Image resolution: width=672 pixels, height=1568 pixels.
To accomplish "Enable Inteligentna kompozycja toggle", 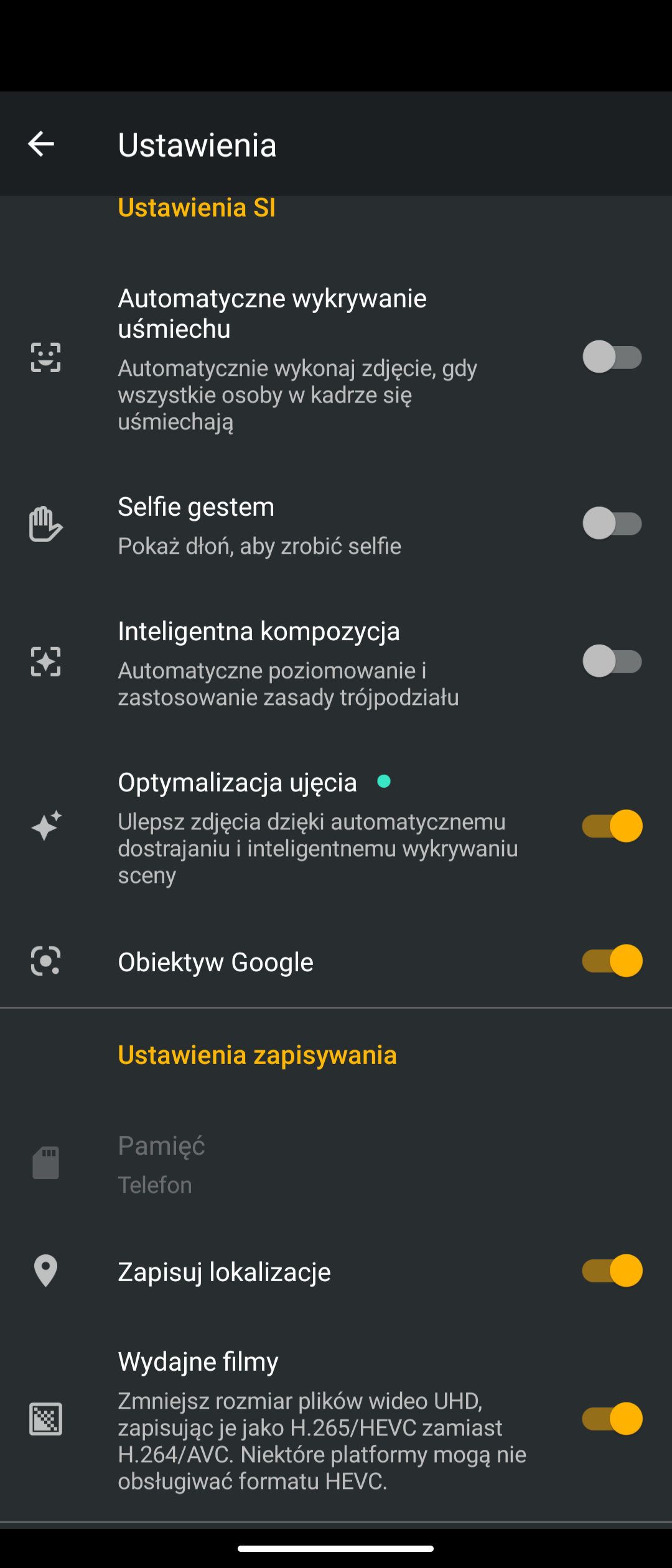I will [x=612, y=661].
